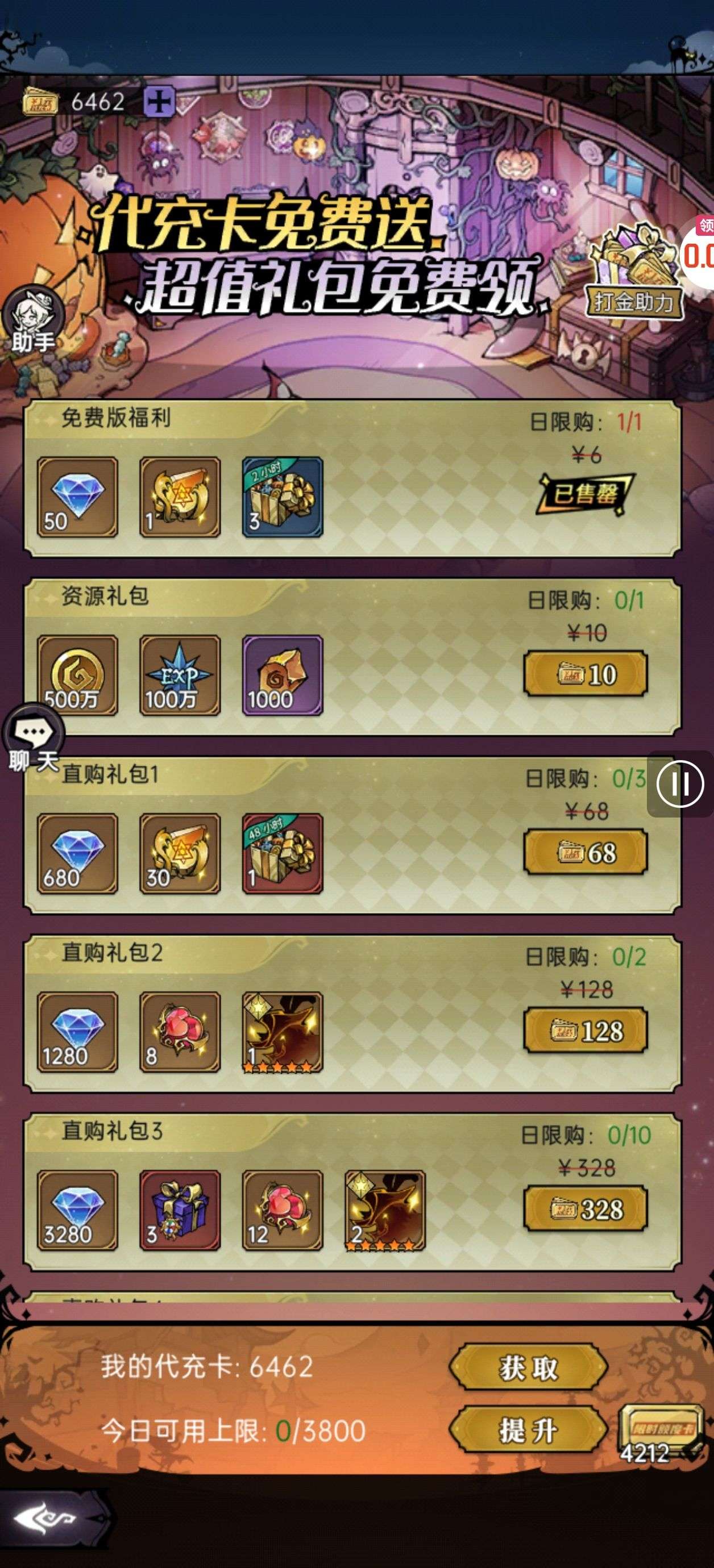
Task: Tap the plus icon beside the 6462 balance
Action: tap(159, 102)
